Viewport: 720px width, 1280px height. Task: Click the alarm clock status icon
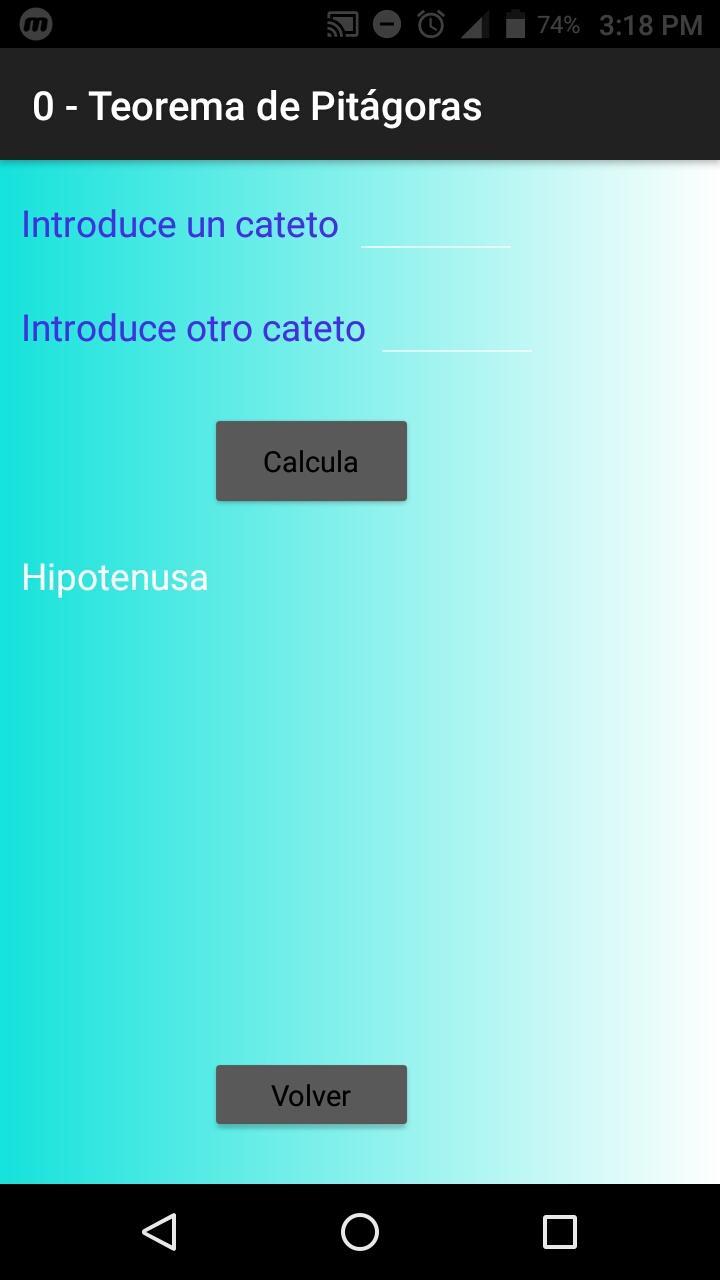coord(430,24)
